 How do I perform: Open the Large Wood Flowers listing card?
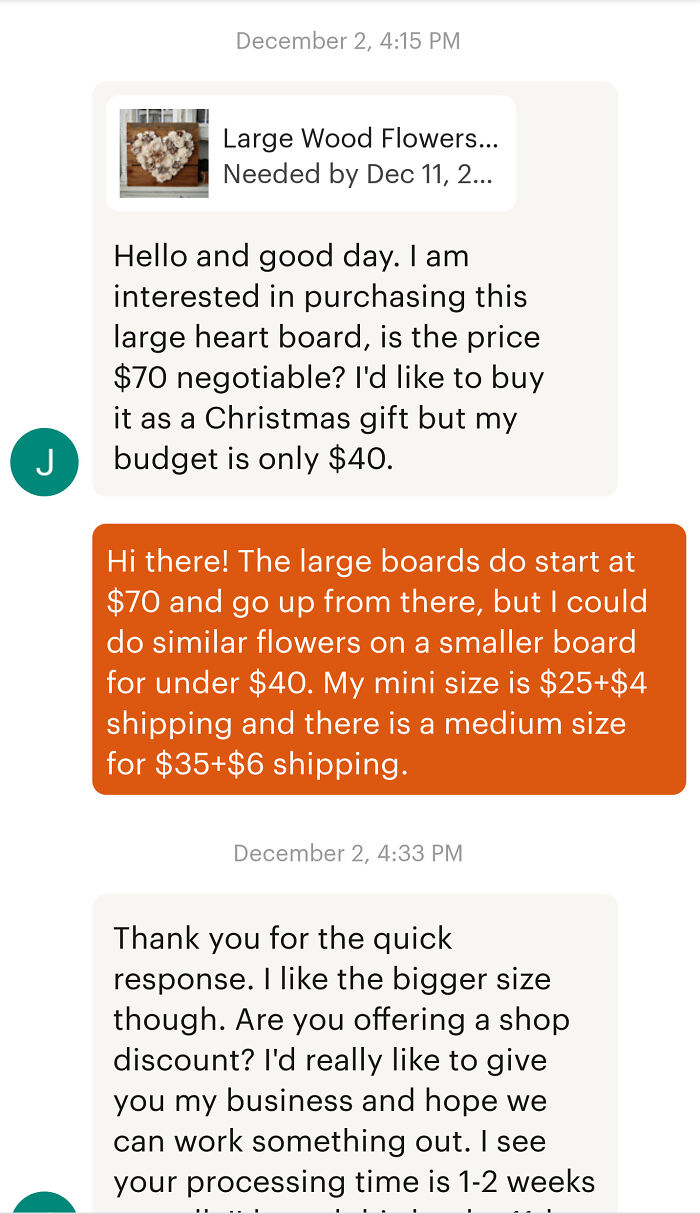(311, 154)
